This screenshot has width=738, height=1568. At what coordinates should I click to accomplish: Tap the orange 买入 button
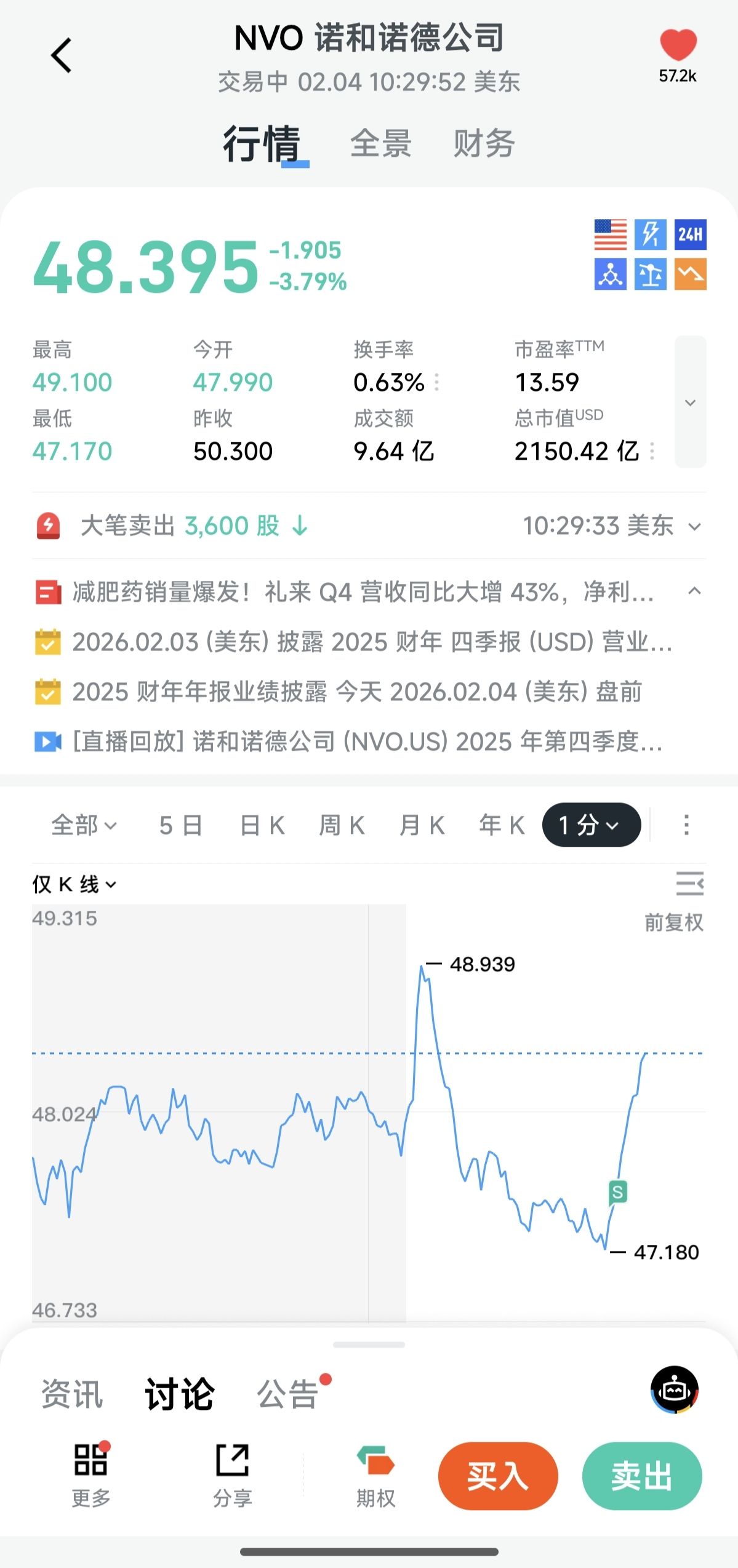pos(498,1476)
